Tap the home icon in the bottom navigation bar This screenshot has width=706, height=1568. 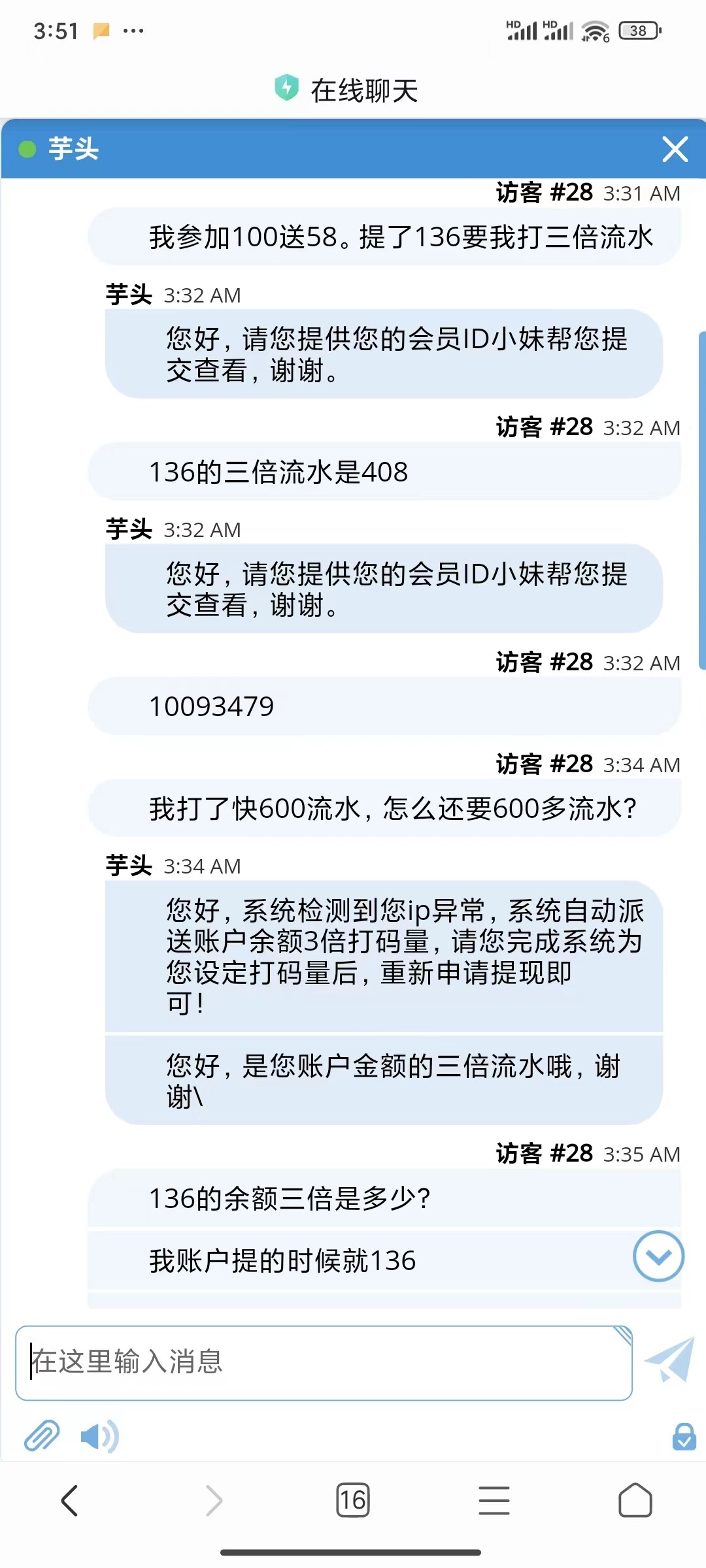pyautogui.click(x=635, y=1500)
